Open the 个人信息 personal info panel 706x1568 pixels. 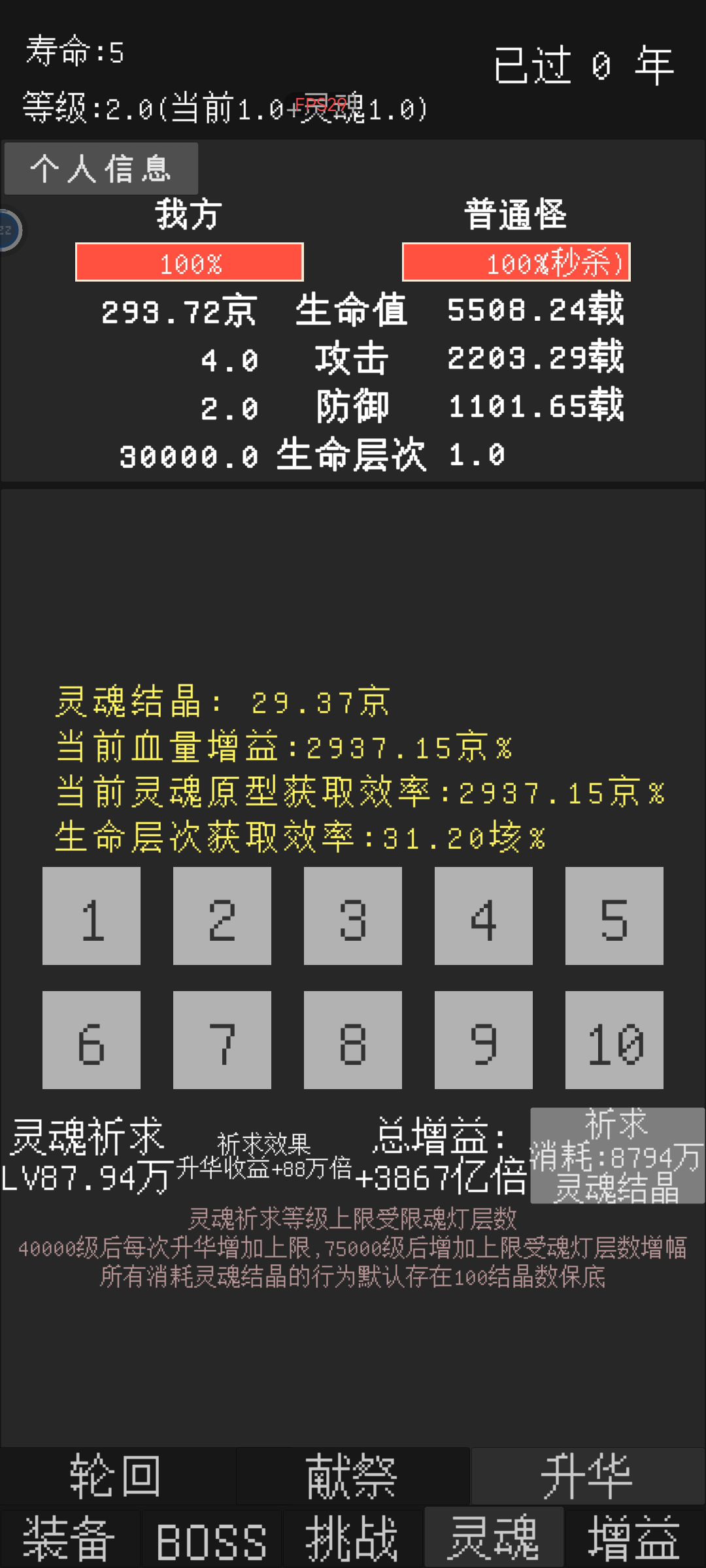101,169
